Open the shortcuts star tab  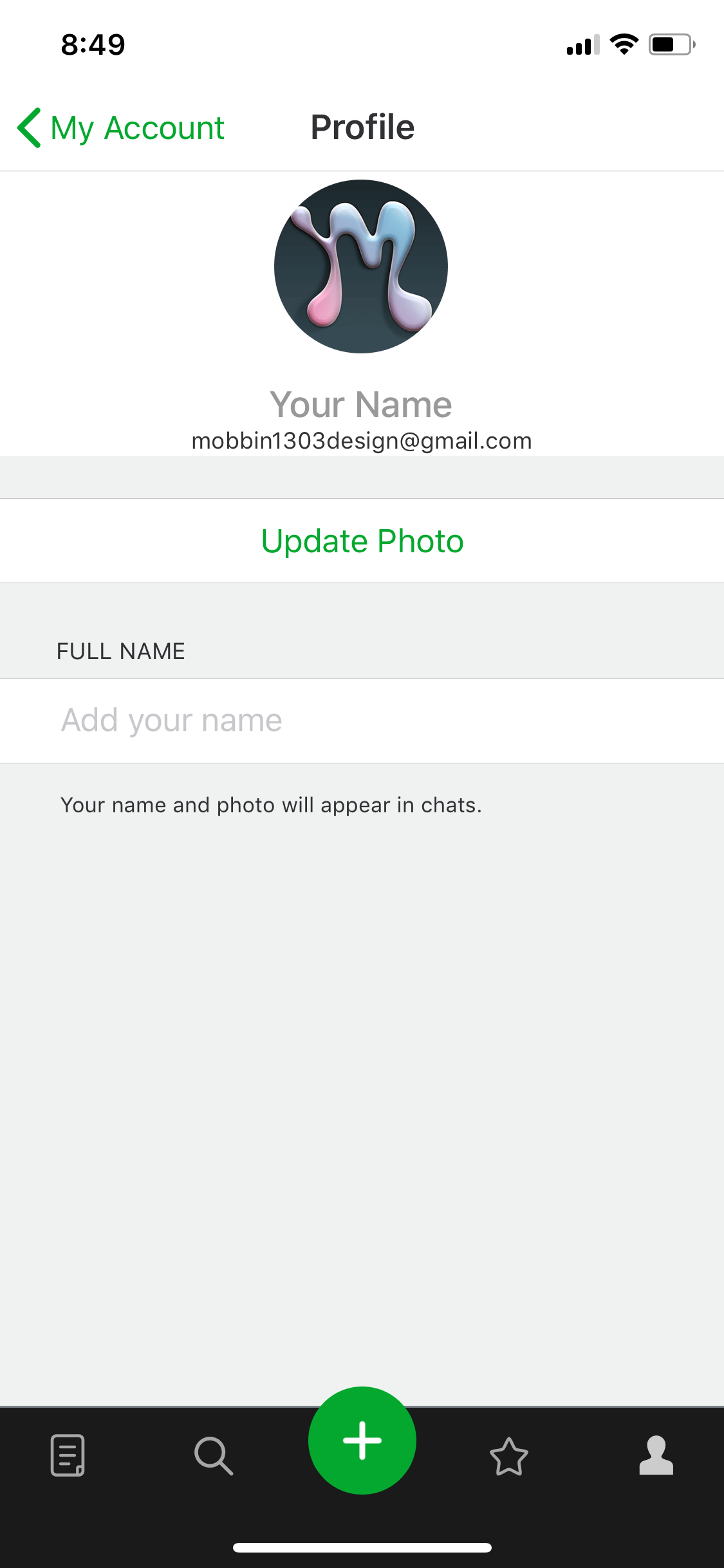tap(509, 1456)
